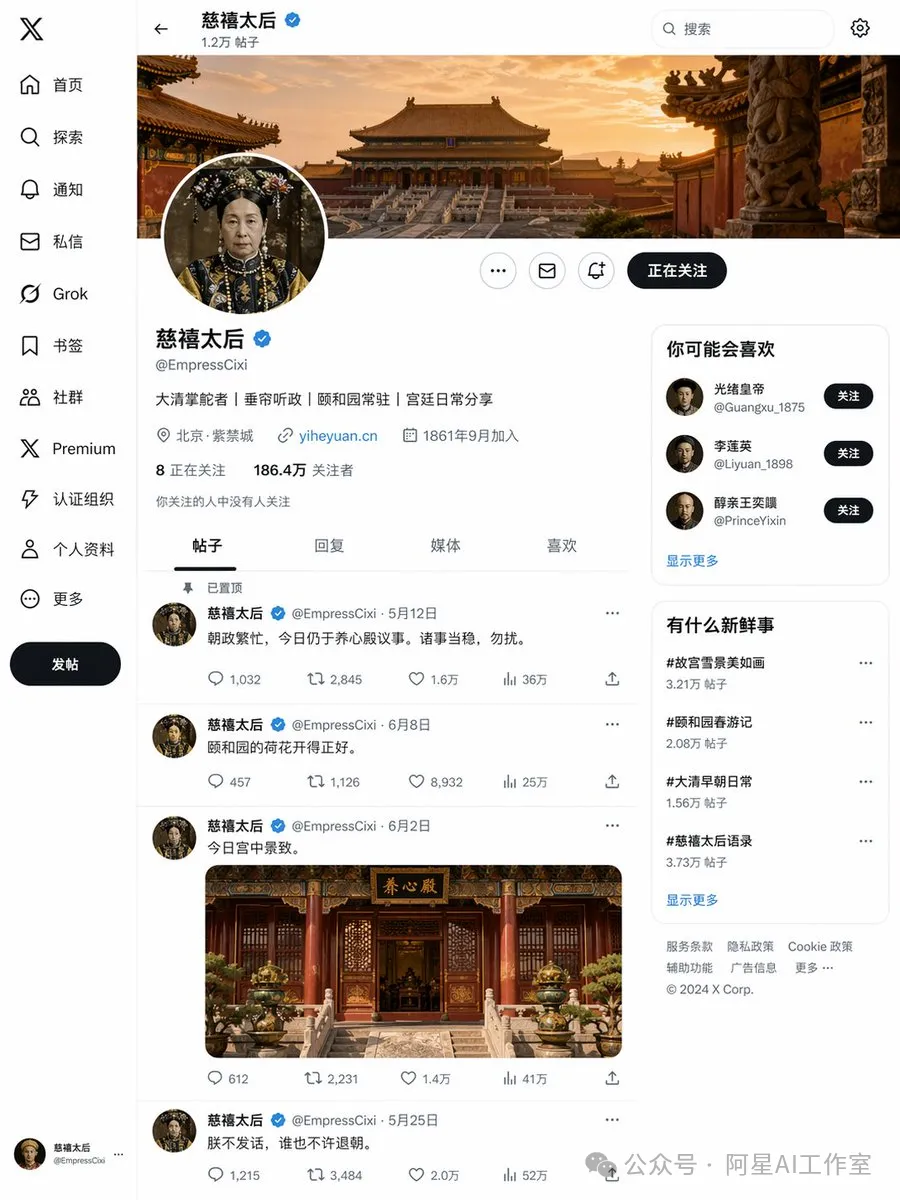Open the profile more options ellipsis
This screenshot has width=900, height=1200.
498,271
